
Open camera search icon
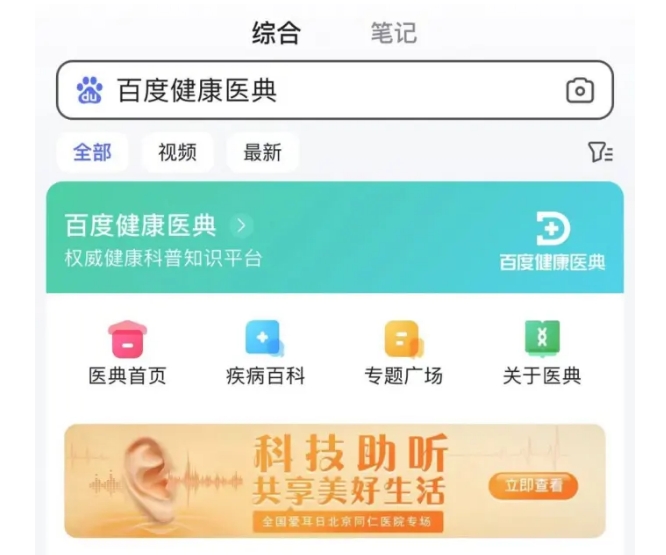pyautogui.click(x=579, y=91)
